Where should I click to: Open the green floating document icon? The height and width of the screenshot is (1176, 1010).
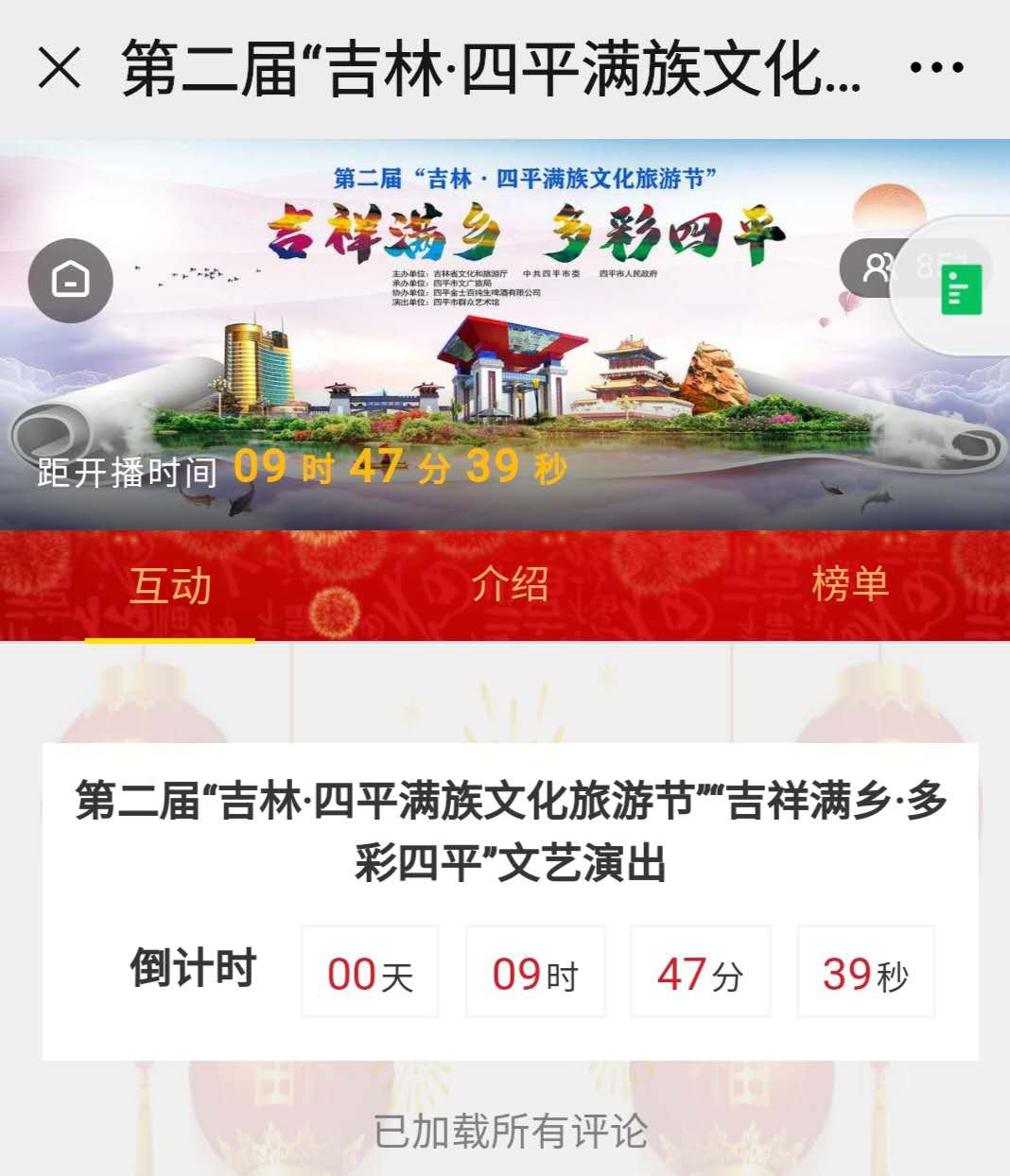[x=961, y=288]
